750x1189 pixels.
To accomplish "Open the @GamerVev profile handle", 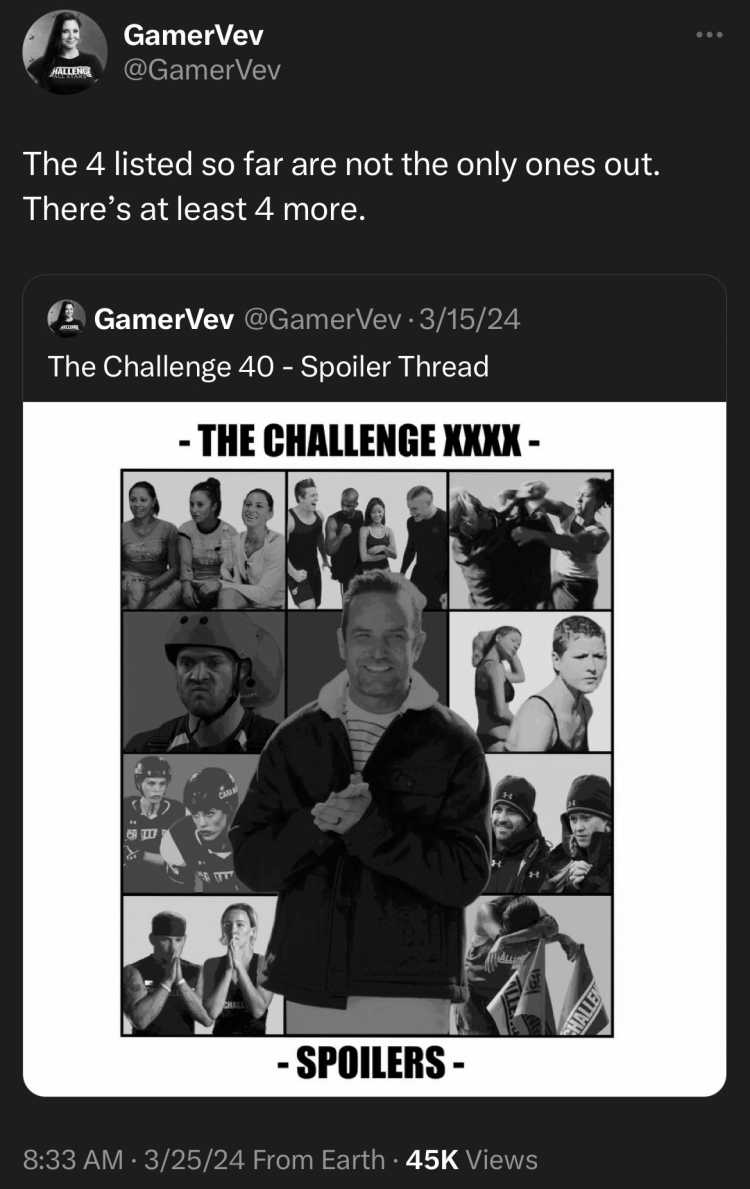I will 201,70.
